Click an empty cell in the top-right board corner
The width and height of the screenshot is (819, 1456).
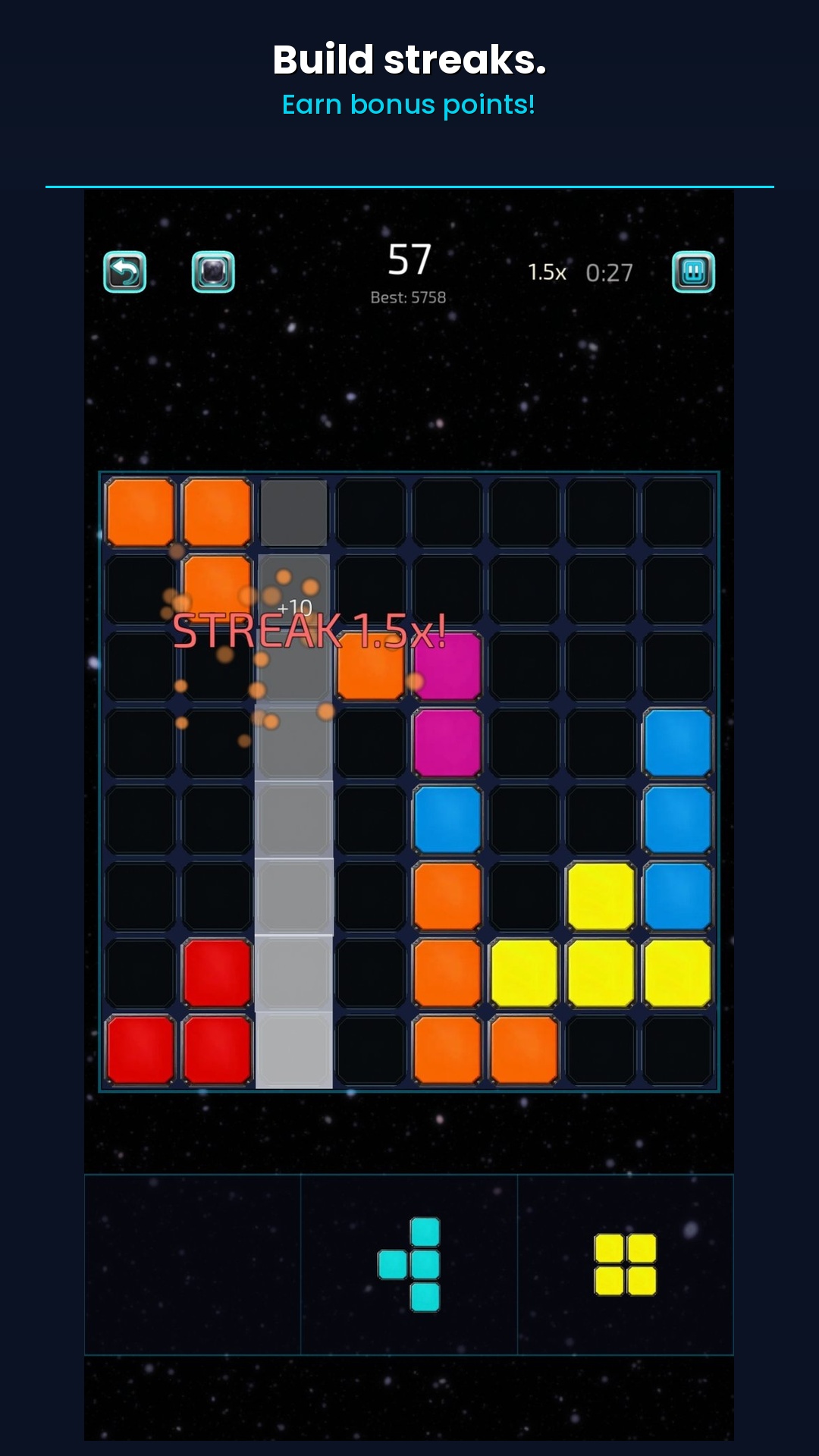[677, 511]
